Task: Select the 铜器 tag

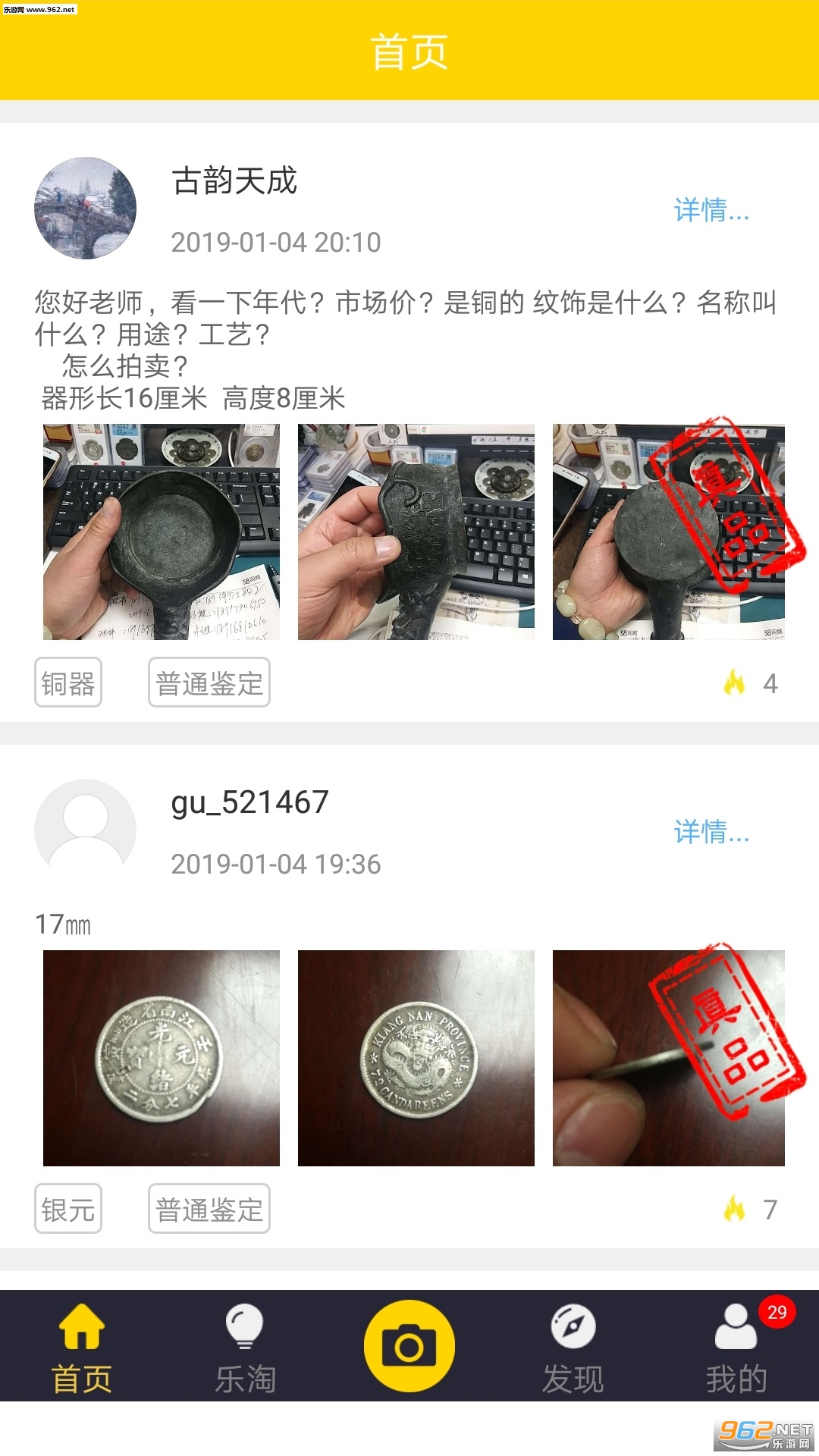Action: (68, 682)
